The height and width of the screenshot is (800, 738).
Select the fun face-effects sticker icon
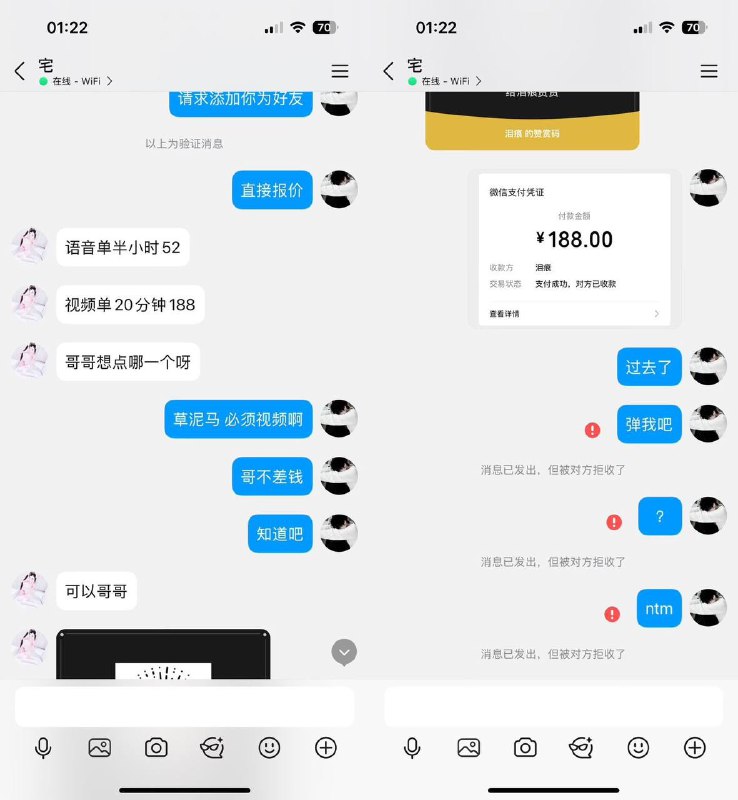[212, 746]
